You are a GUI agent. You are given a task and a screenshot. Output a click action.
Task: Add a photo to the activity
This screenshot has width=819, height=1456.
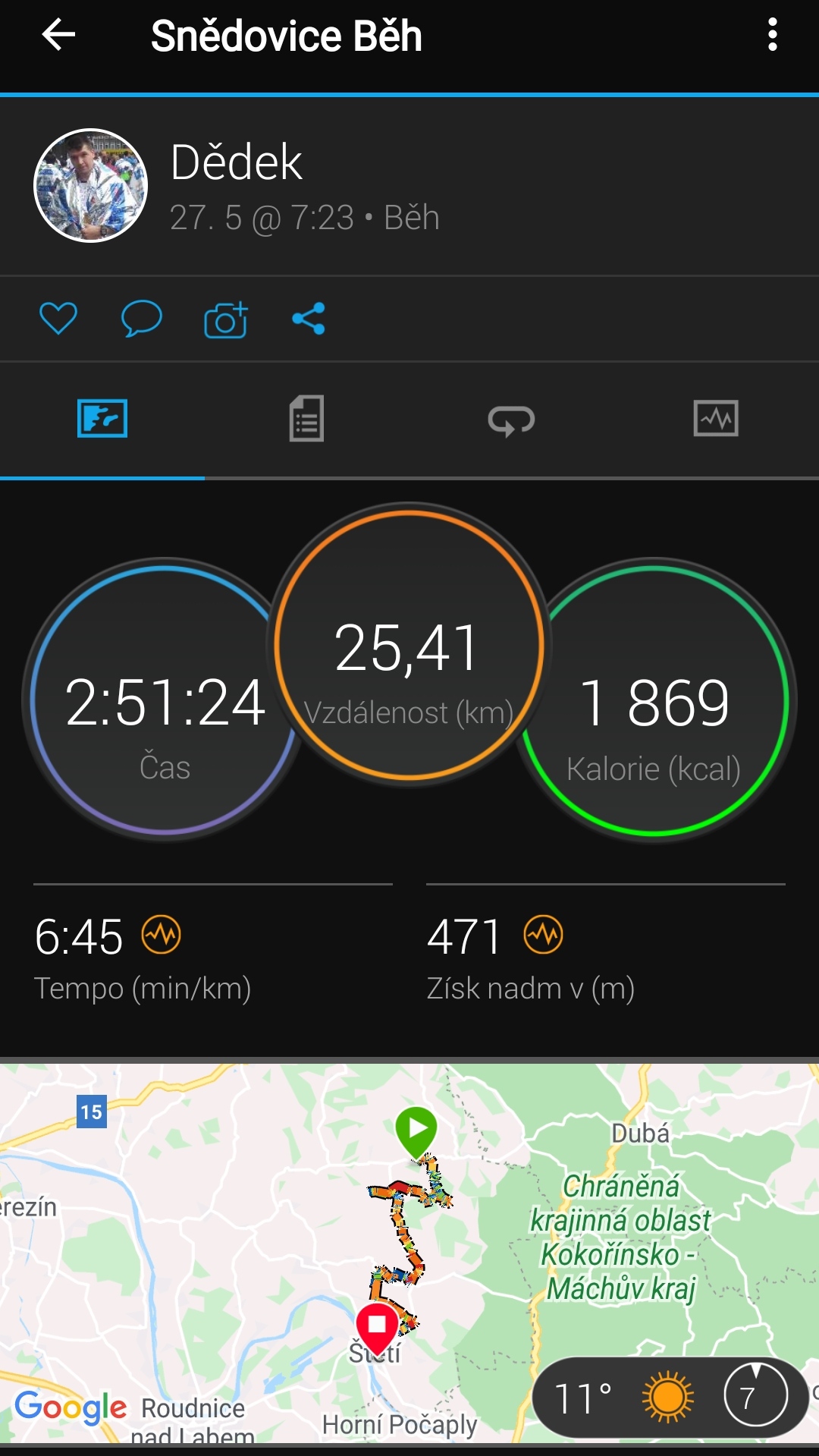tap(225, 319)
